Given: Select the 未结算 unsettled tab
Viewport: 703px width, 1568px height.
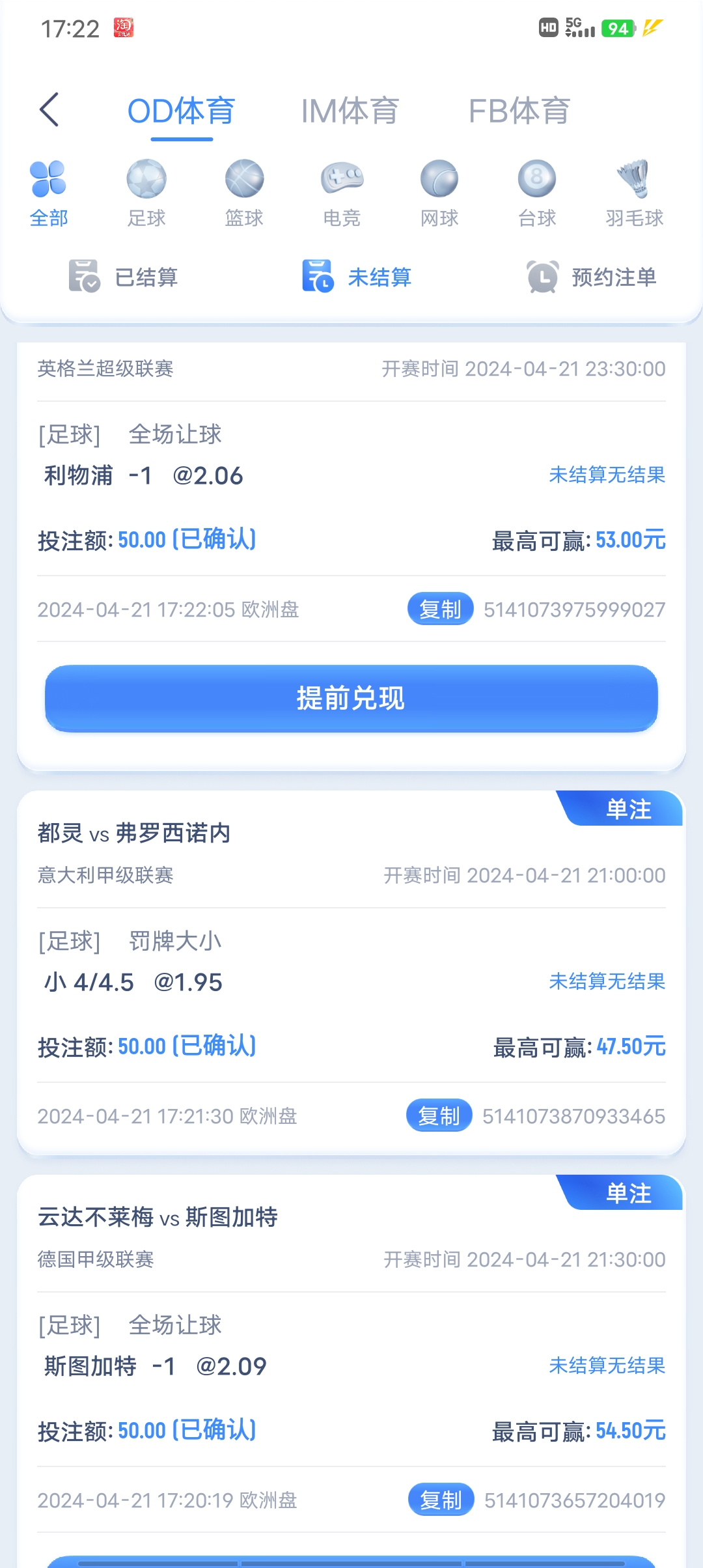Looking at the screenshot, I should [x=357, y=277].
